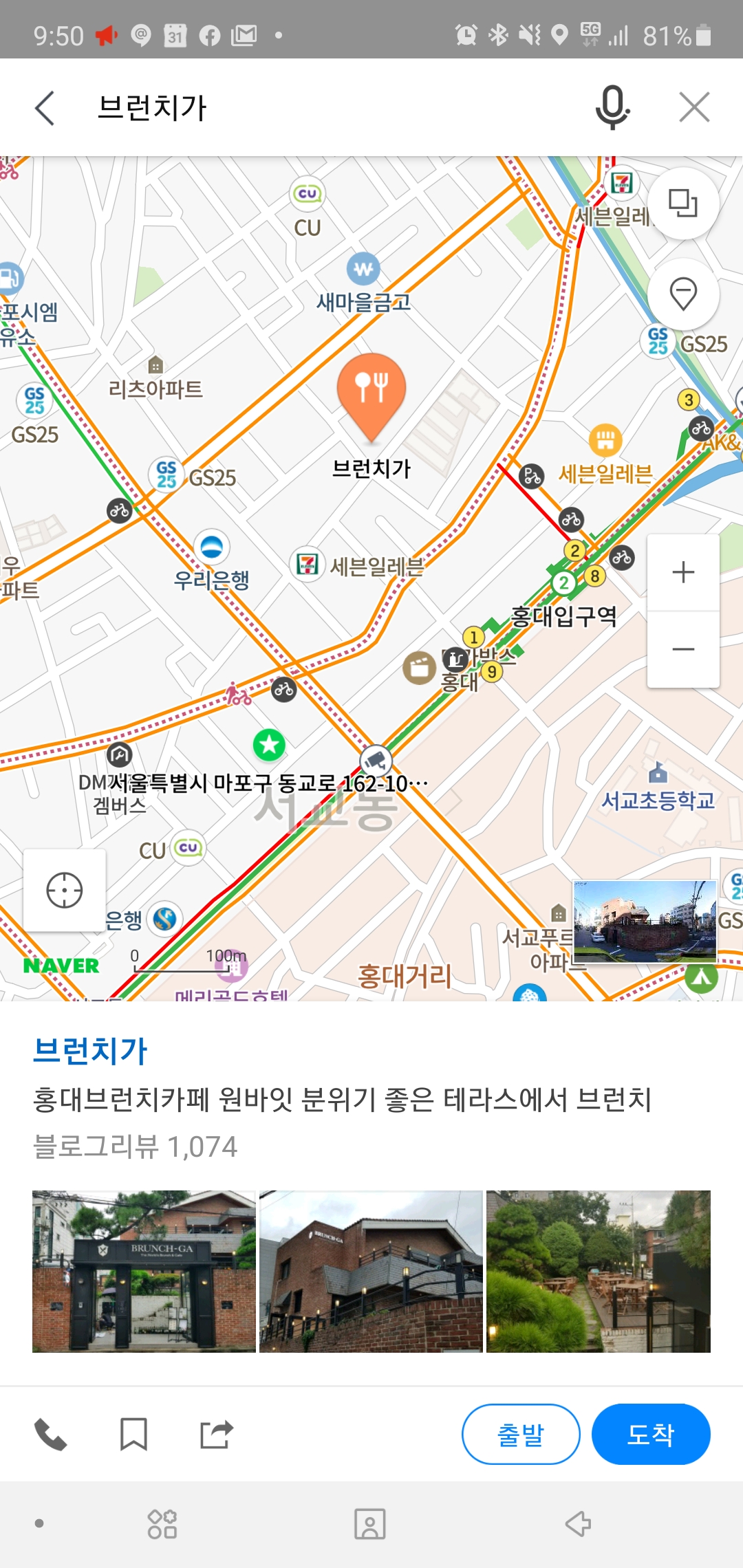This screenshot has height=1568, width=743.
Task: Share this place
Action: [217, 1435]
